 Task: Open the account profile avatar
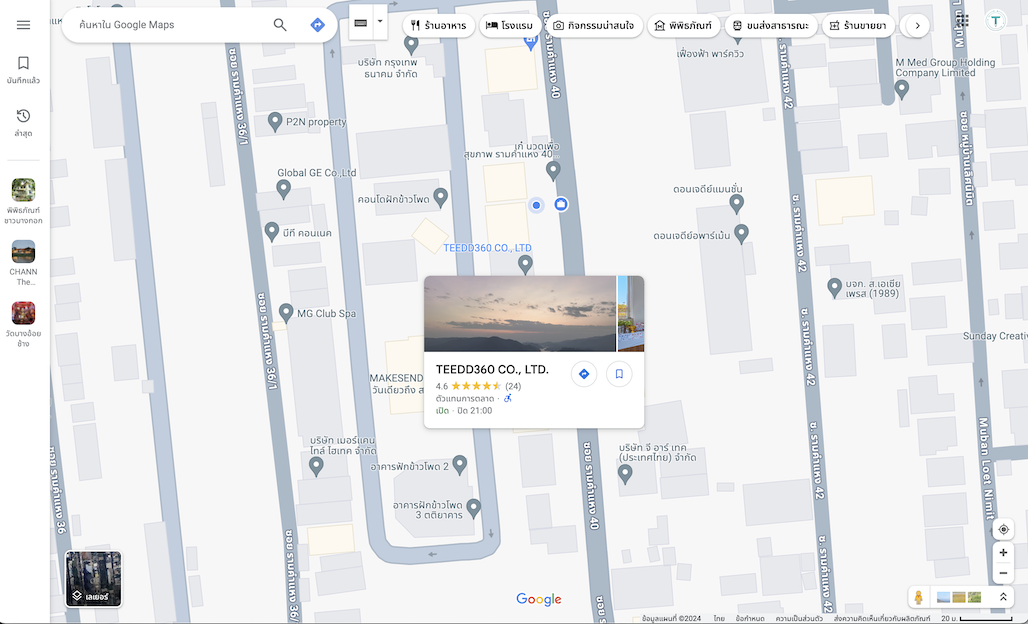click(995, 20)
